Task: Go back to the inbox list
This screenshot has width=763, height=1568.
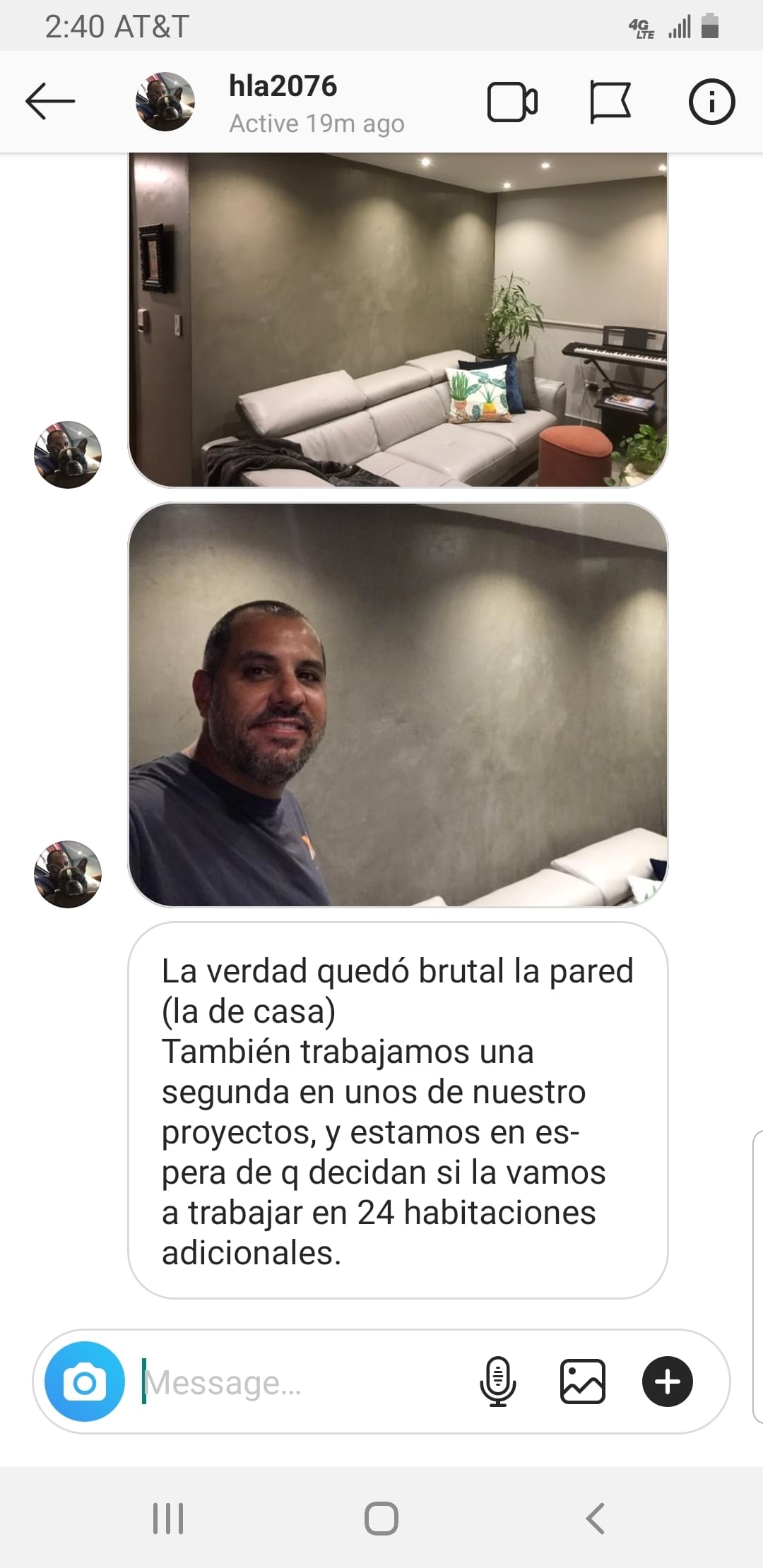Action: pyautogui.click(x=50, y=102)
